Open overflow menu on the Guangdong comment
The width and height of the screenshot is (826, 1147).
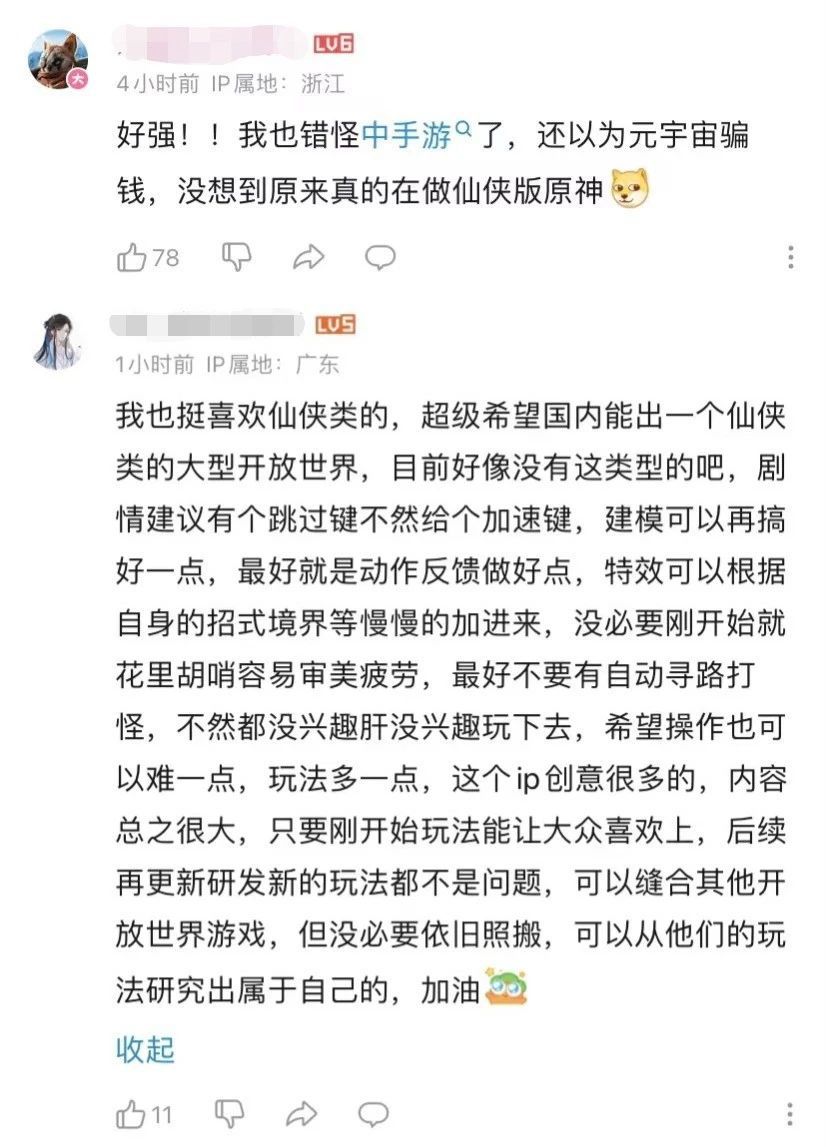(791, 1114)
